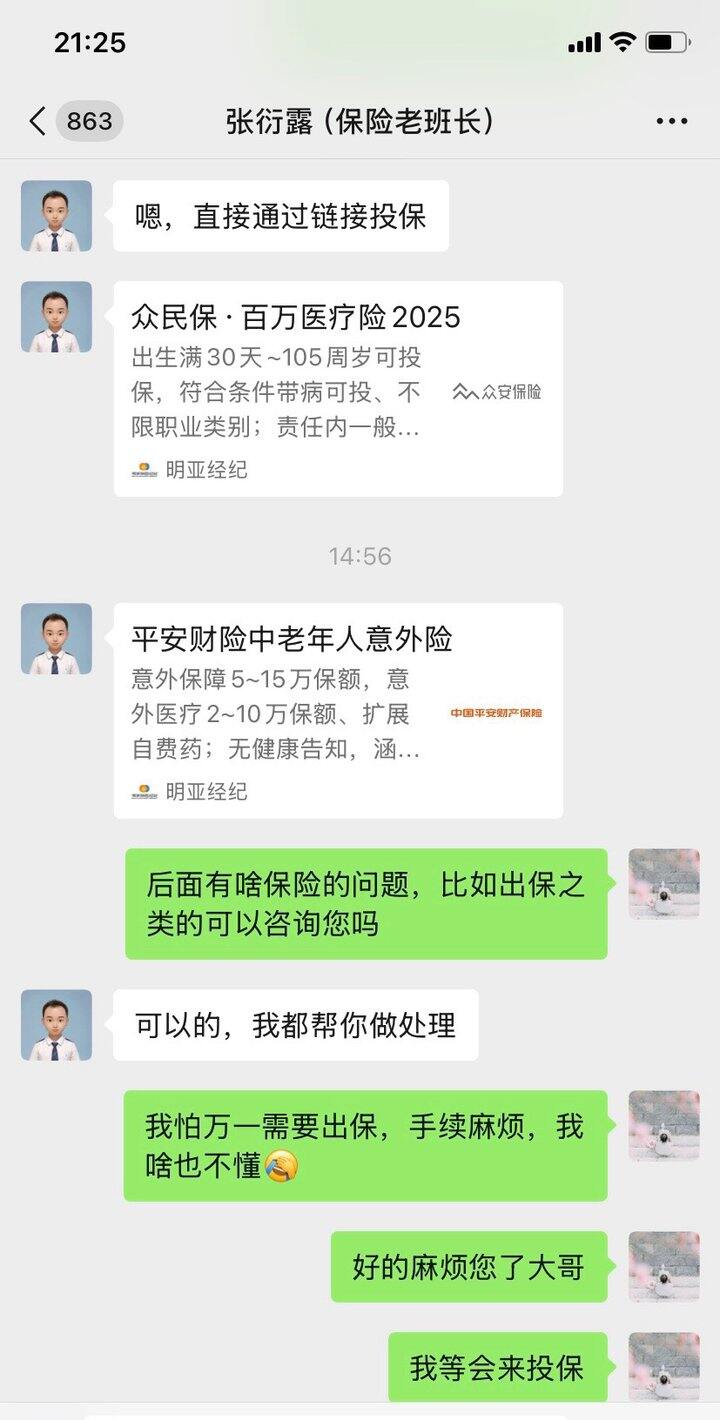The image size is (720, 1420).
Task: Open the 众民保·百万医疗险2025 link card
Action: pyautogui.click(x=338, y=388)
